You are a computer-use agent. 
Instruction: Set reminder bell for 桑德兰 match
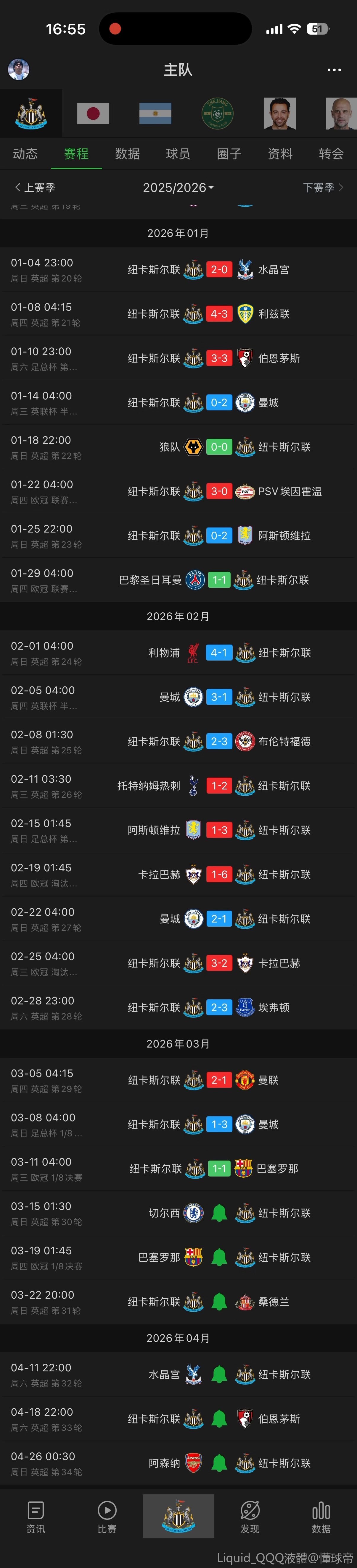[x=219, y=1302]
